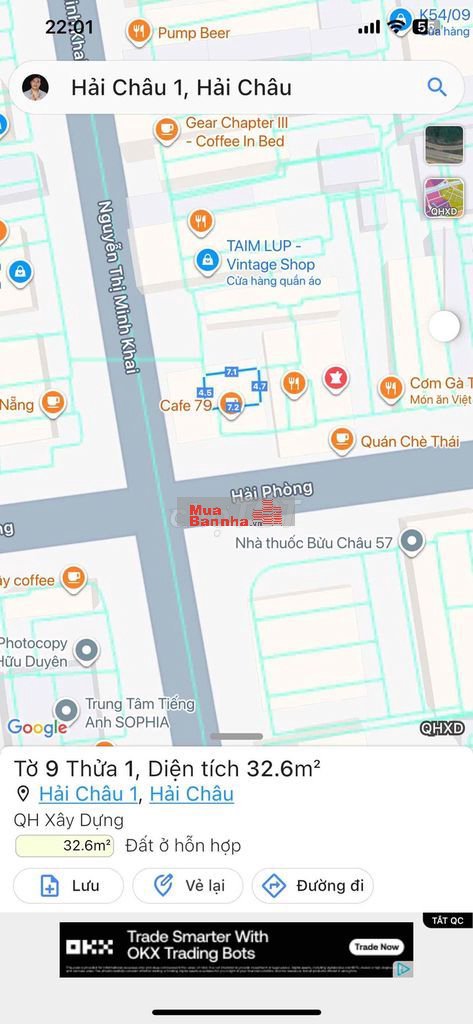Open the TAIM LUP Vintage Shop marker
This screenshot has width=473, height=1024.
pyautogui.click(x=207, y=261)
